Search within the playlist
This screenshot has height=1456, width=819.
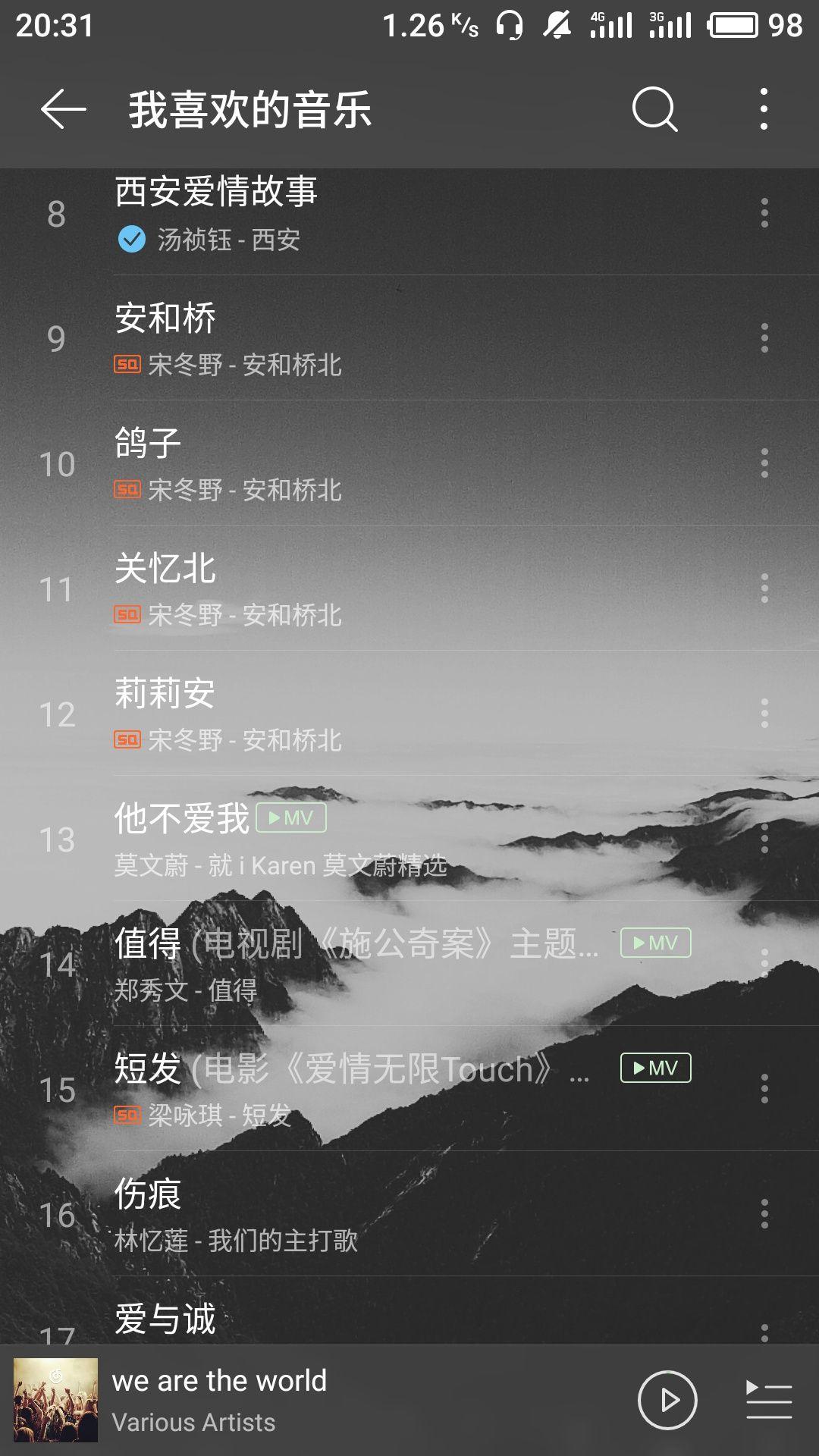[x=654, y=110]
